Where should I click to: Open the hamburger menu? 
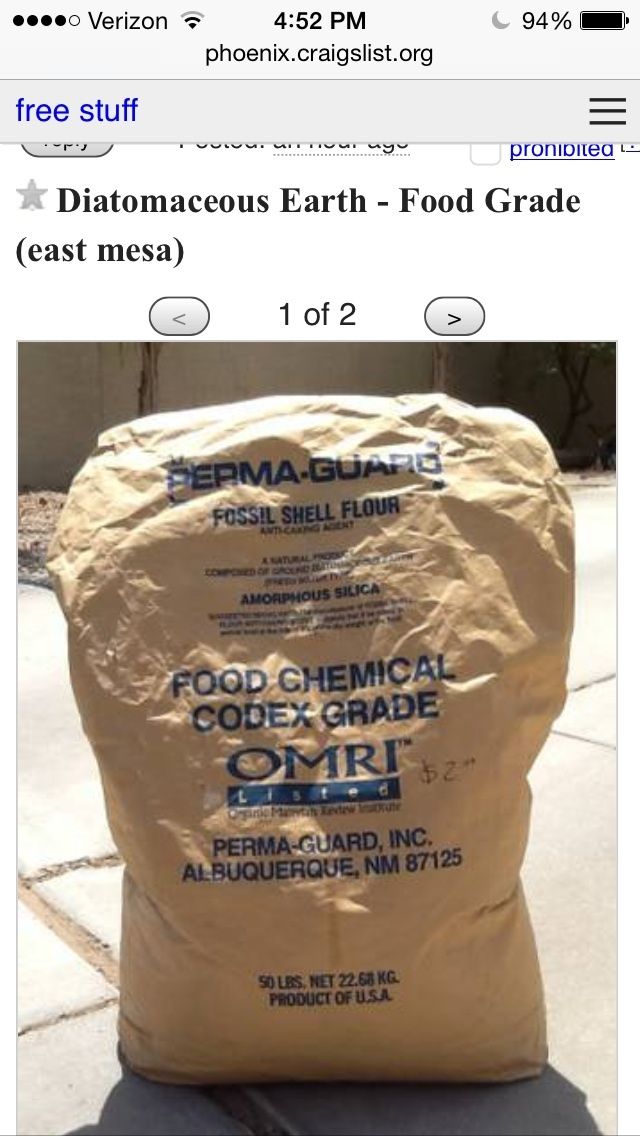pos(607,110)
